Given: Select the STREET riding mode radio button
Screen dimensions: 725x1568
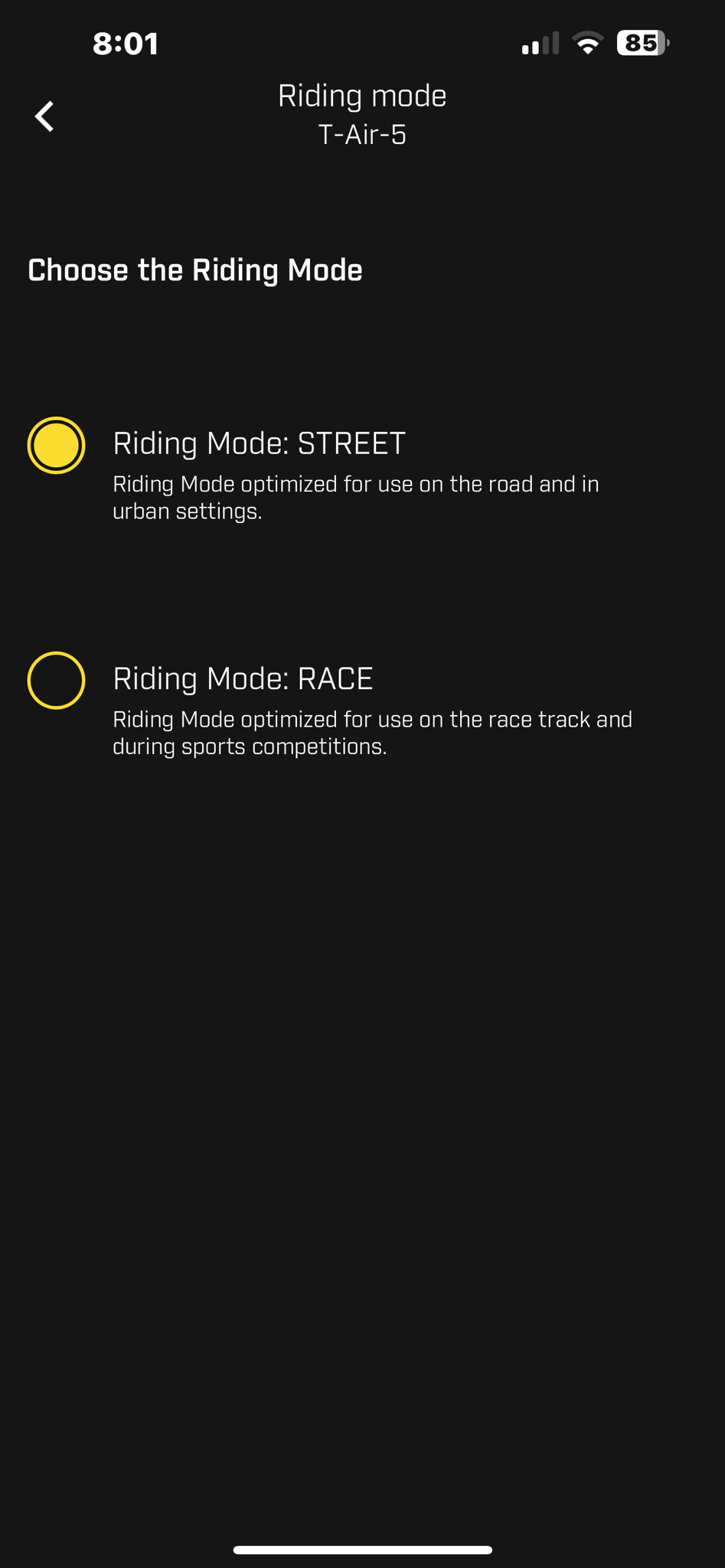Looking at the screenshot, I should (56, 445).
